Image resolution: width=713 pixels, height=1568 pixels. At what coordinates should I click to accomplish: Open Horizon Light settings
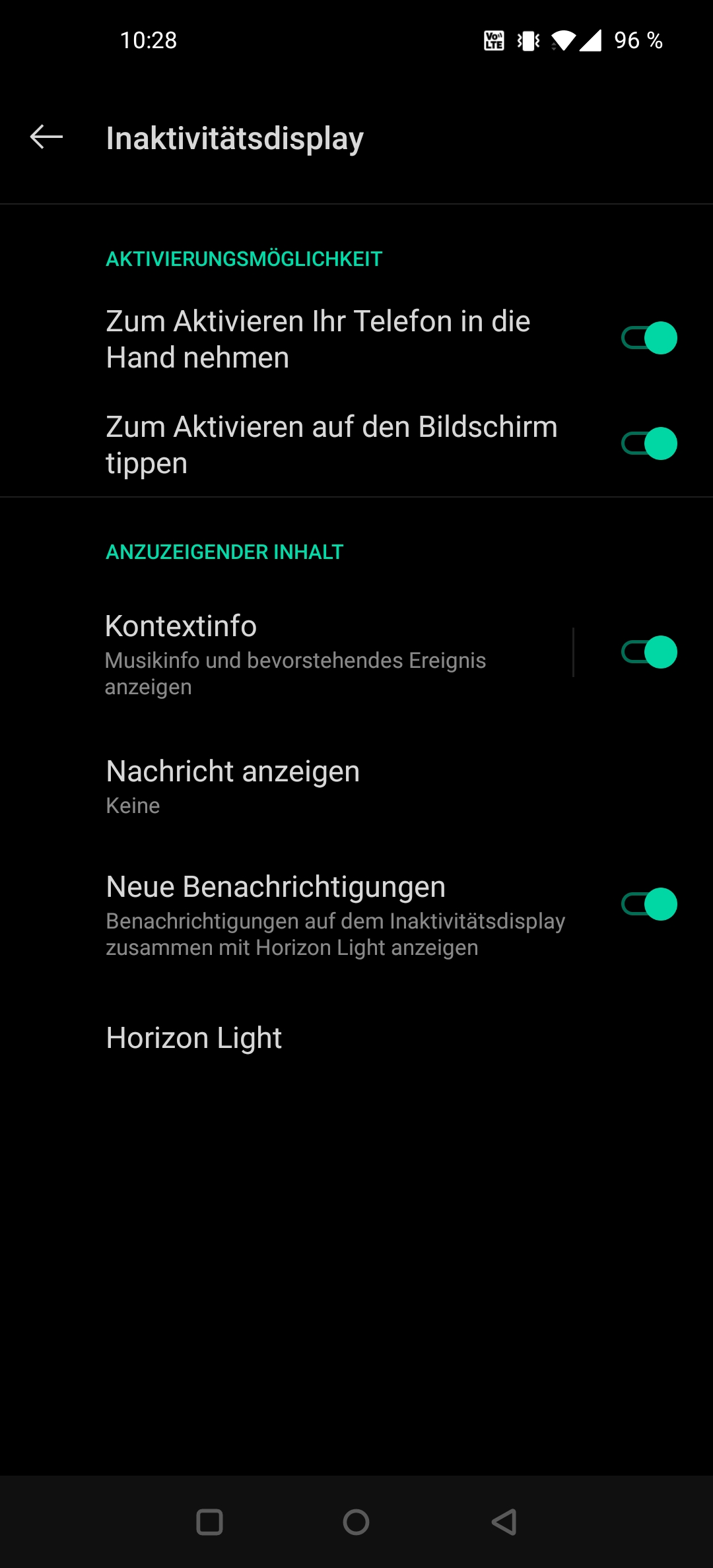[356, 1038]
